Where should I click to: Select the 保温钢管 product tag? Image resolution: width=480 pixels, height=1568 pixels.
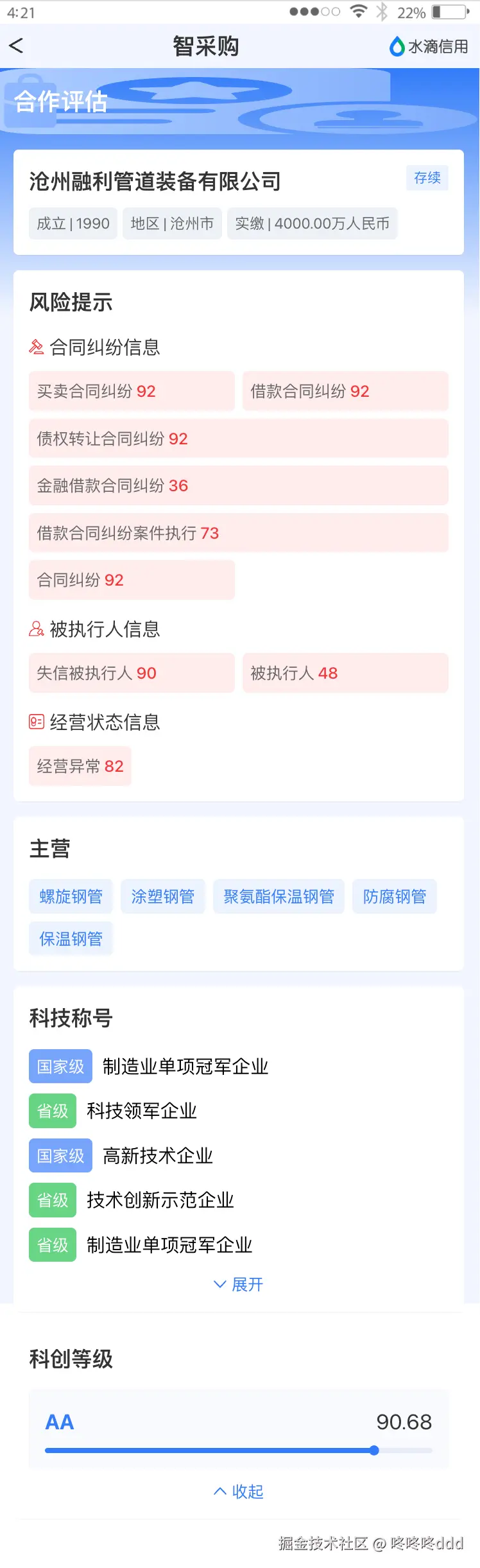point(71,939)
